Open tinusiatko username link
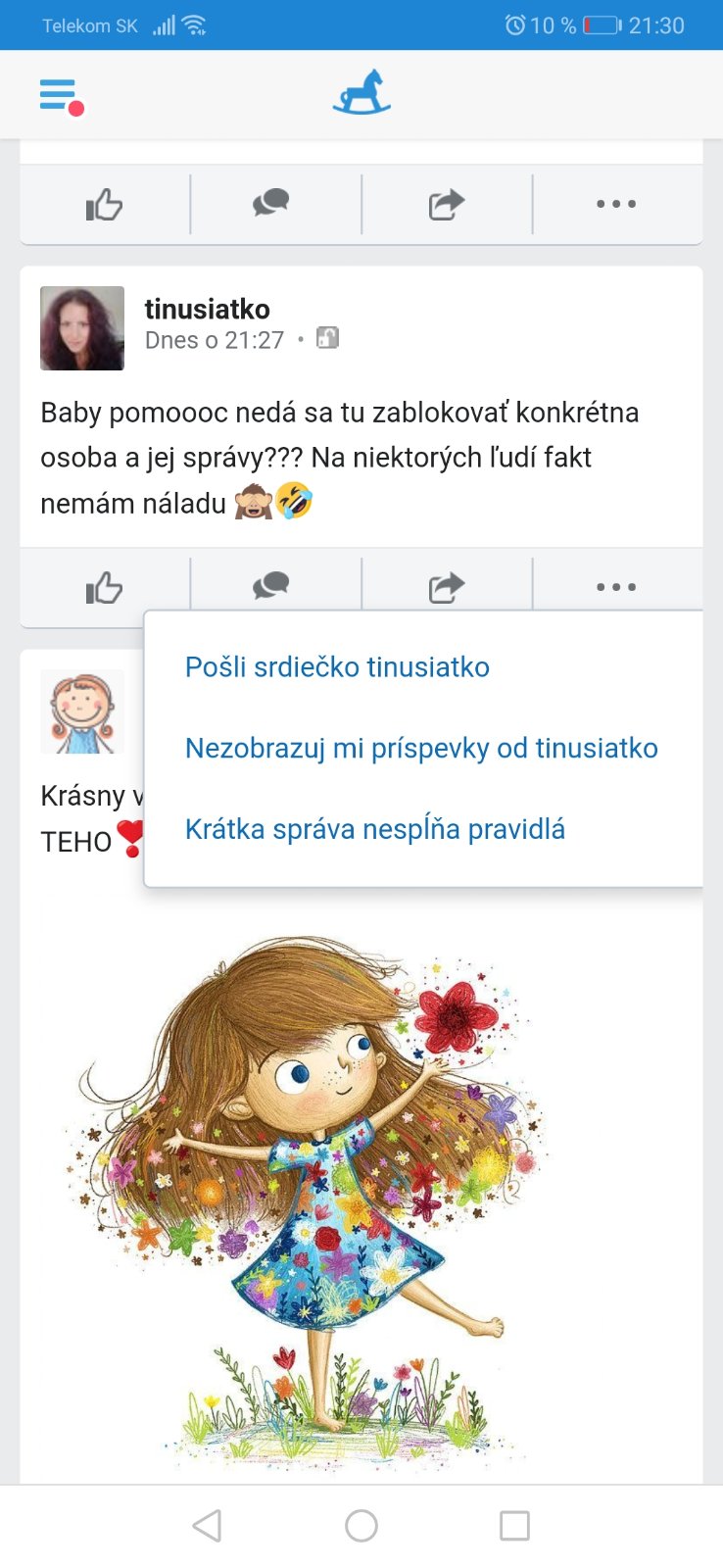 pyautogui.click(x=207, y=310)
